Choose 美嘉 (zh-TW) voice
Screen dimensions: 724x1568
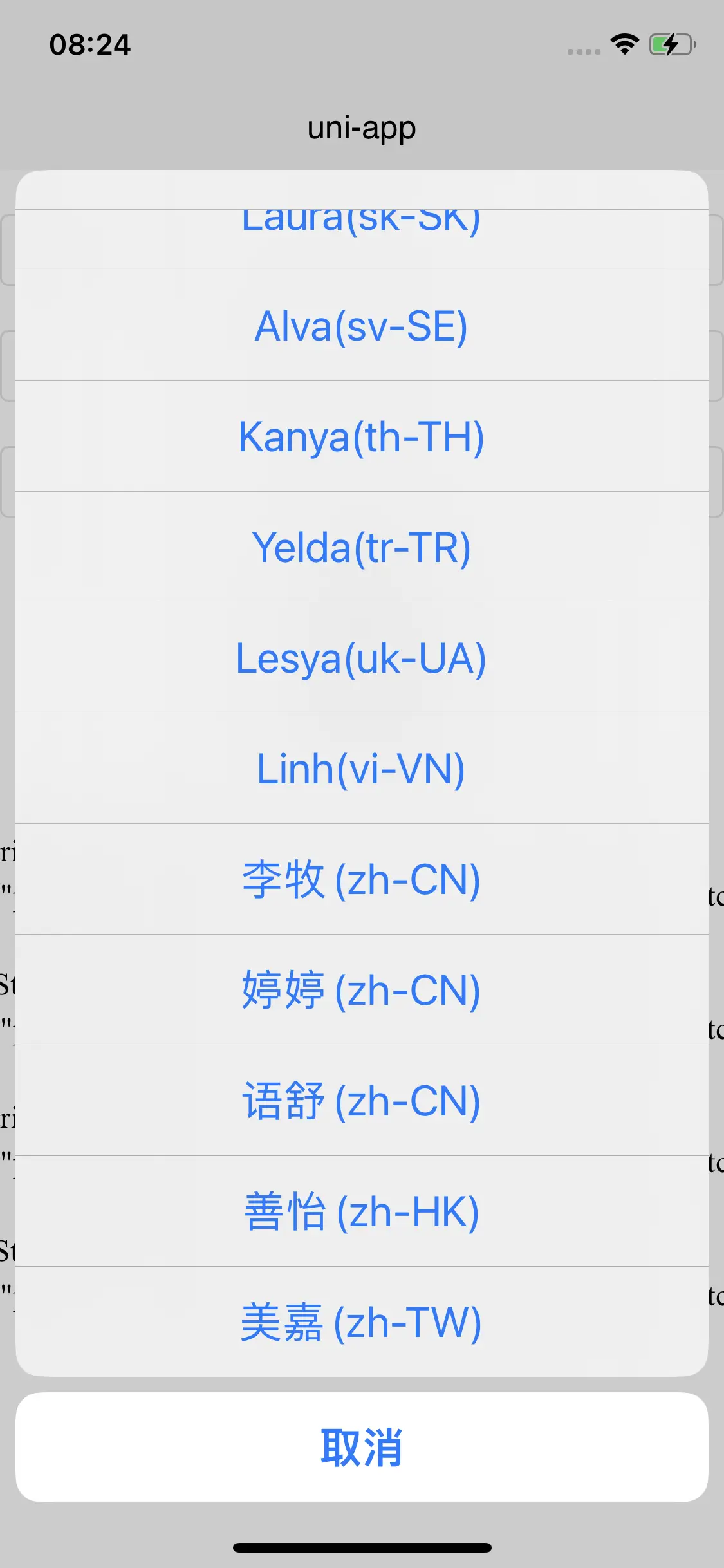[x=361, y=1323]
